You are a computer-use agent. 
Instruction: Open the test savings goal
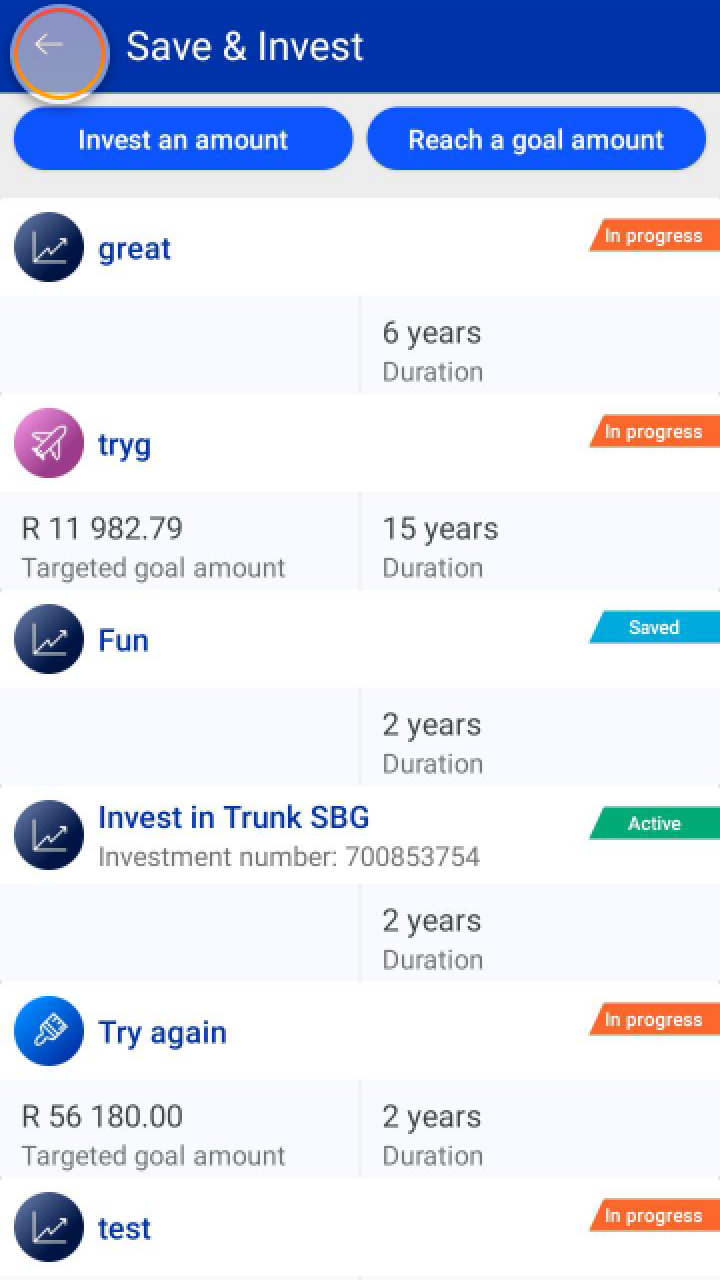(x=124, y=1227)
